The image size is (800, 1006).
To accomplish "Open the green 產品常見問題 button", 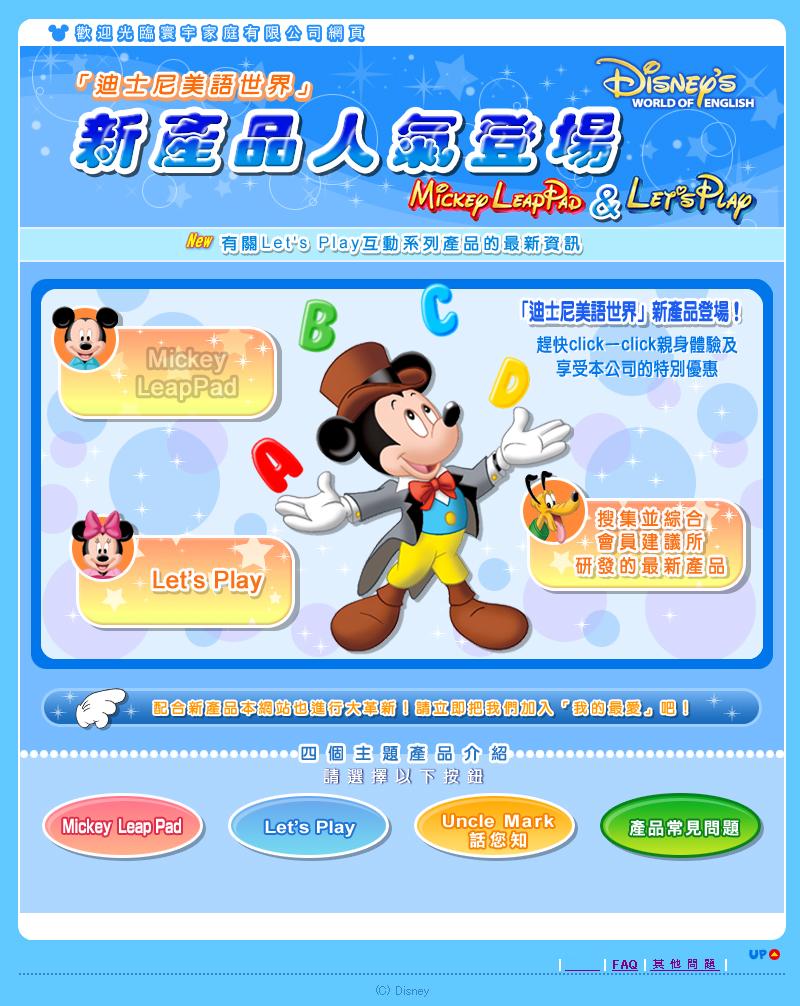I will click(x=683, y=828).
